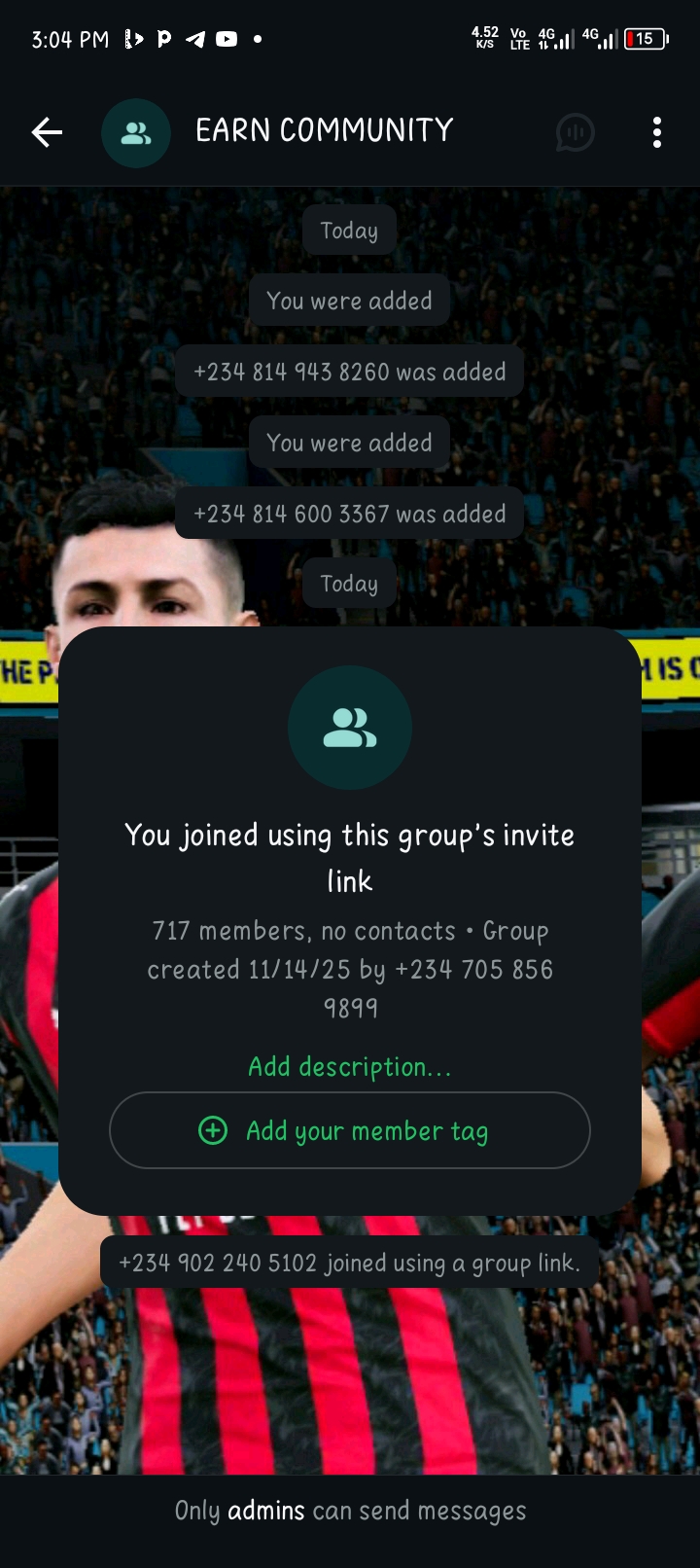700x1568 pixels.
Task: Go back from the group chat
Action: [x=47, y=132]
